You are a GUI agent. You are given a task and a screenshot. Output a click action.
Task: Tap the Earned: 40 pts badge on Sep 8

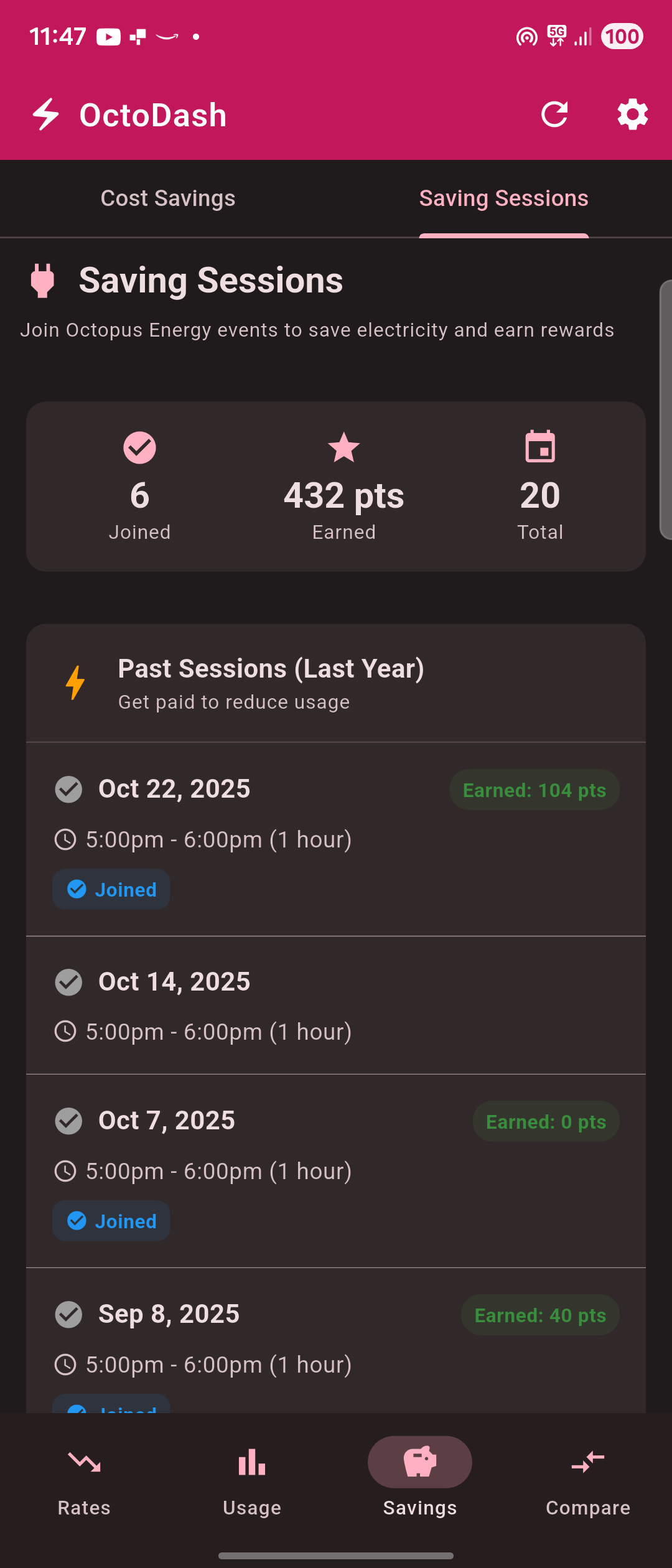coord(540,1315)
